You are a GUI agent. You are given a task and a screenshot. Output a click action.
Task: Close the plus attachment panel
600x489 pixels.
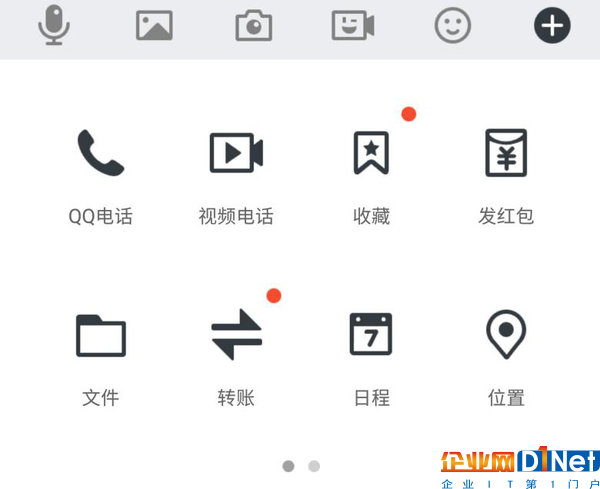pyautogui.click(x=552, y=25)
